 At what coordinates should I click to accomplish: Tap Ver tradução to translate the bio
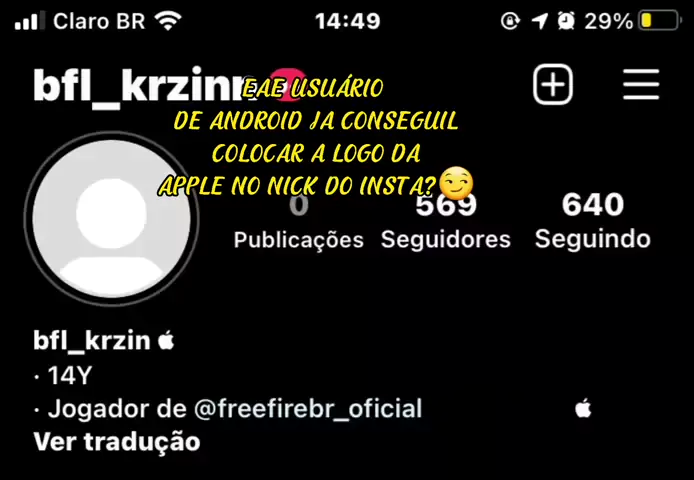click(x=117, y=441)
